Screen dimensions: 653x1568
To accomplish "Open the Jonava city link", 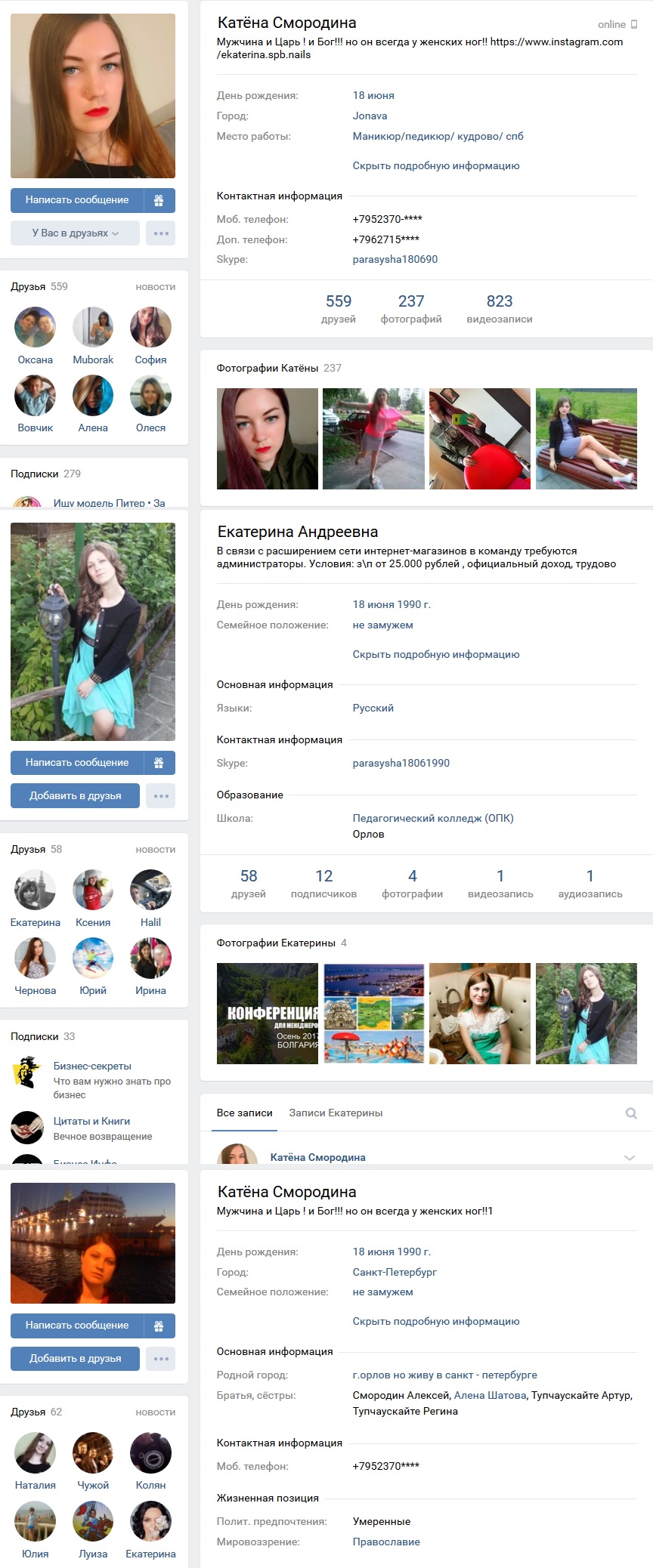I will 370,116.
